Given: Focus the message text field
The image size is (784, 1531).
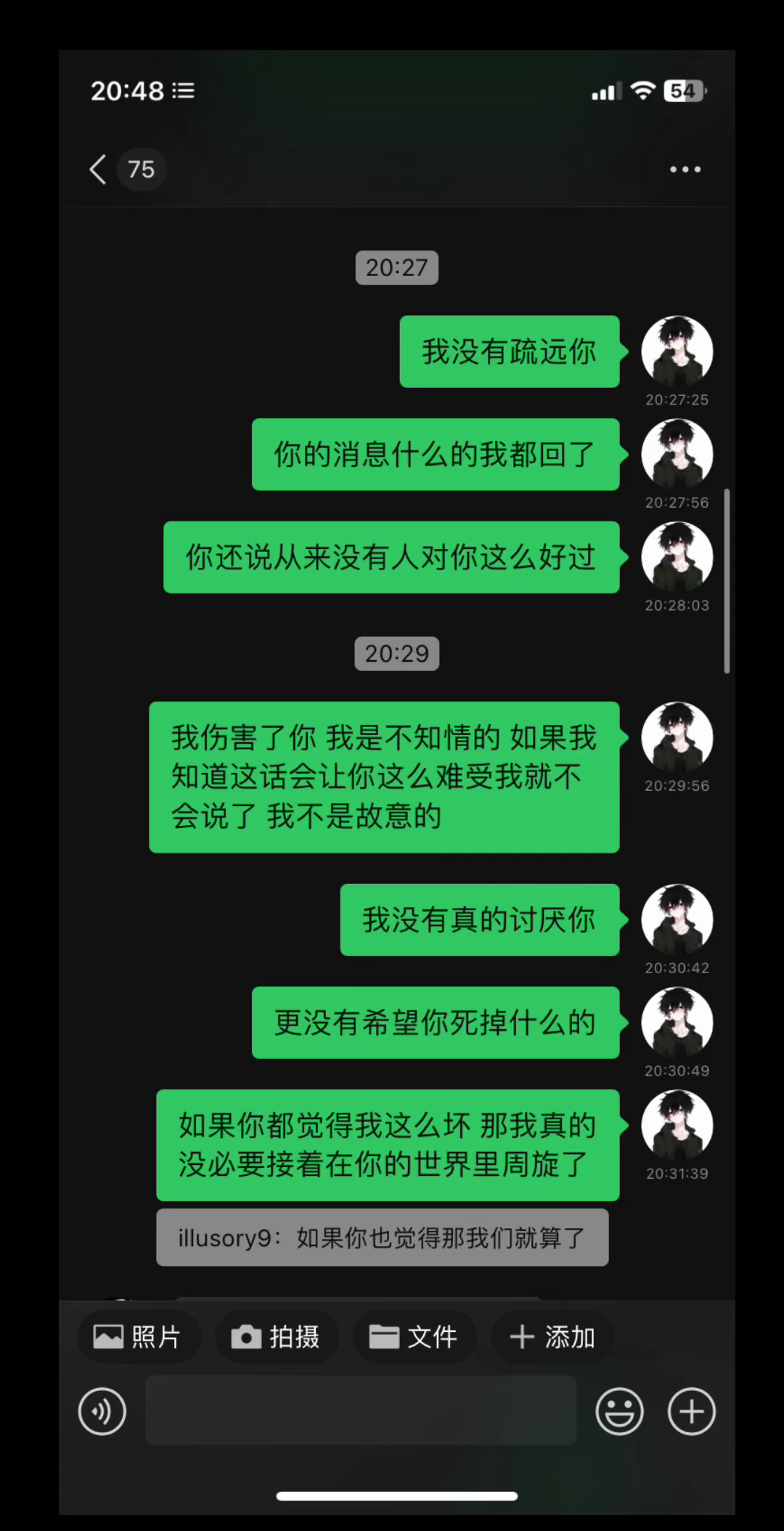Looking at the screenshot, I should click(361, 1410).
